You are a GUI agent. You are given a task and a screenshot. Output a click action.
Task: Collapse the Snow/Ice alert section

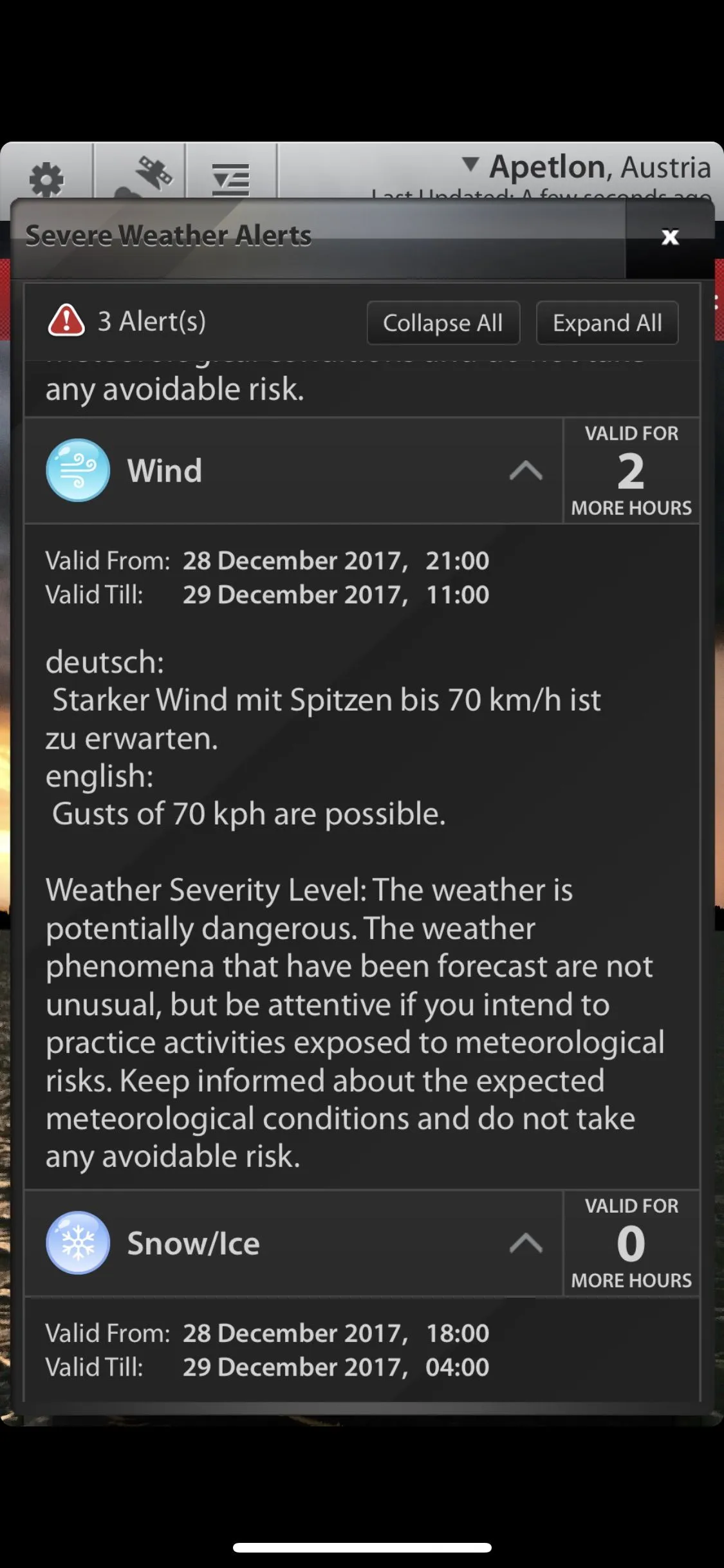[x=525, y=1244]
